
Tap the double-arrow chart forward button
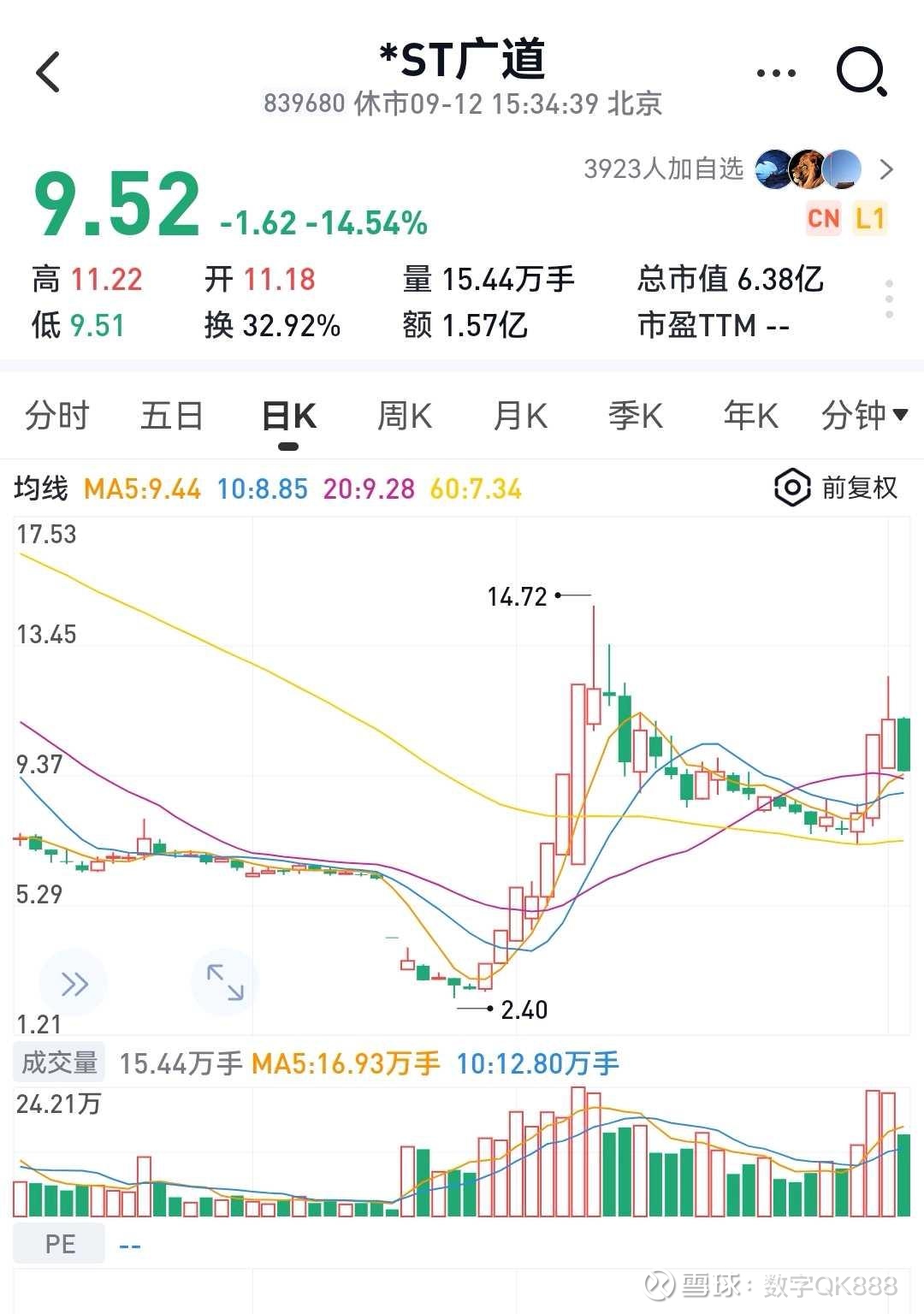74,984
